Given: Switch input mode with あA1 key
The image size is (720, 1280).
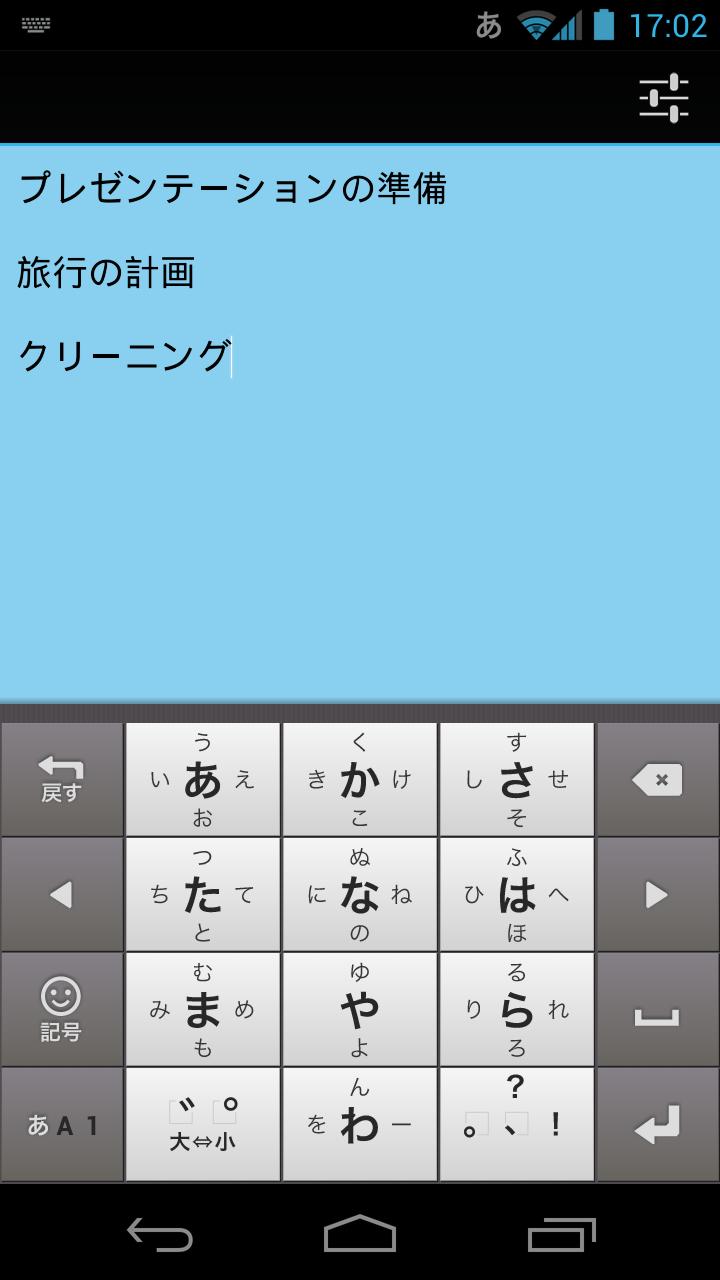Looking at the screenshot, I should 61,1125.
